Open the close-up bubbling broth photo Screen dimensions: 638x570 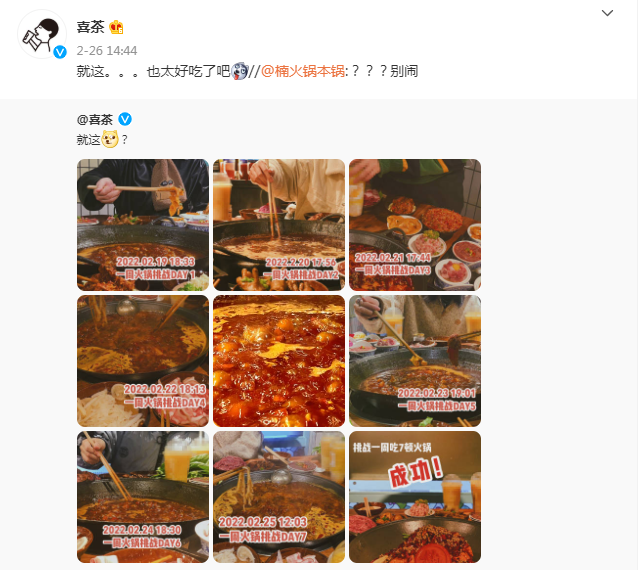coord(279,361)
